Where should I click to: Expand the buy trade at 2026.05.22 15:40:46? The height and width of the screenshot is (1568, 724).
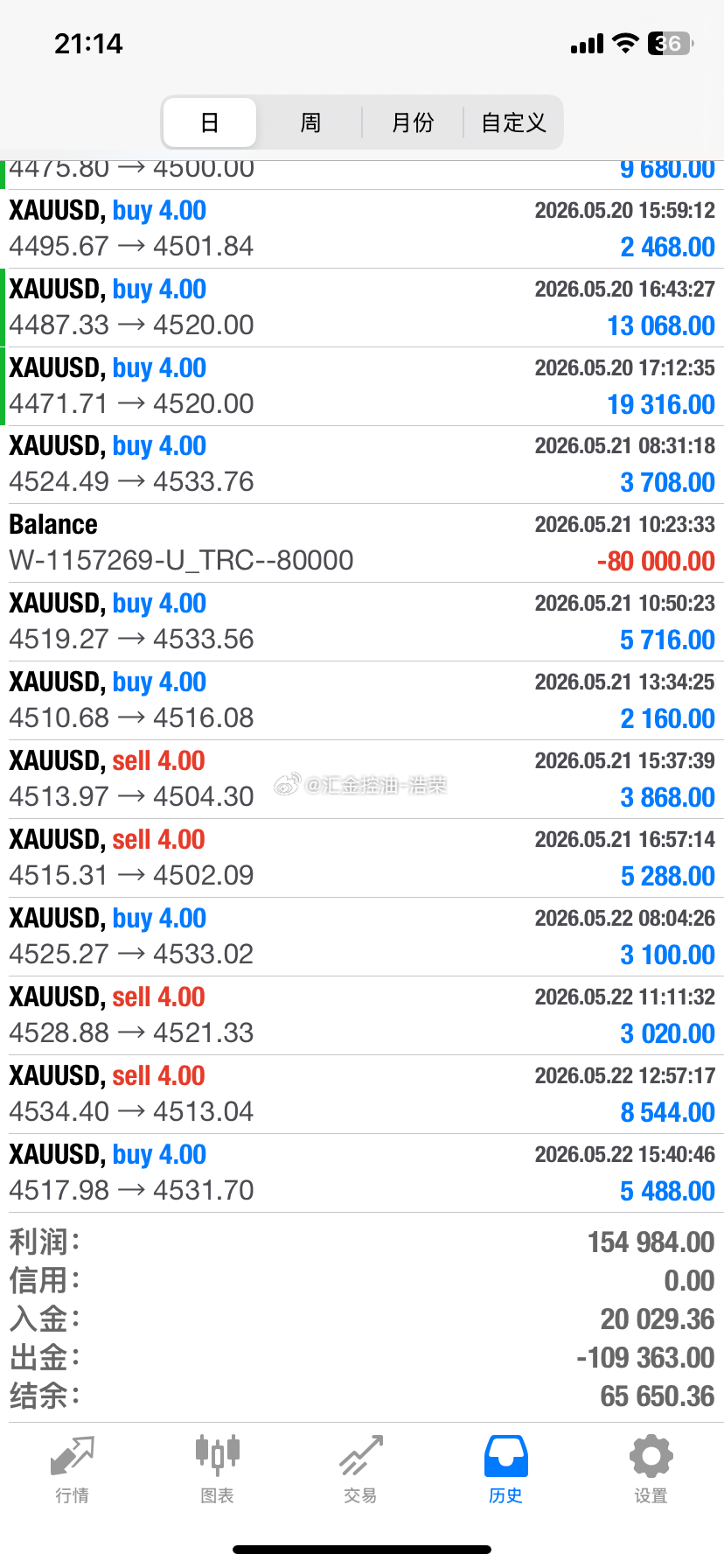point(362,1173)
